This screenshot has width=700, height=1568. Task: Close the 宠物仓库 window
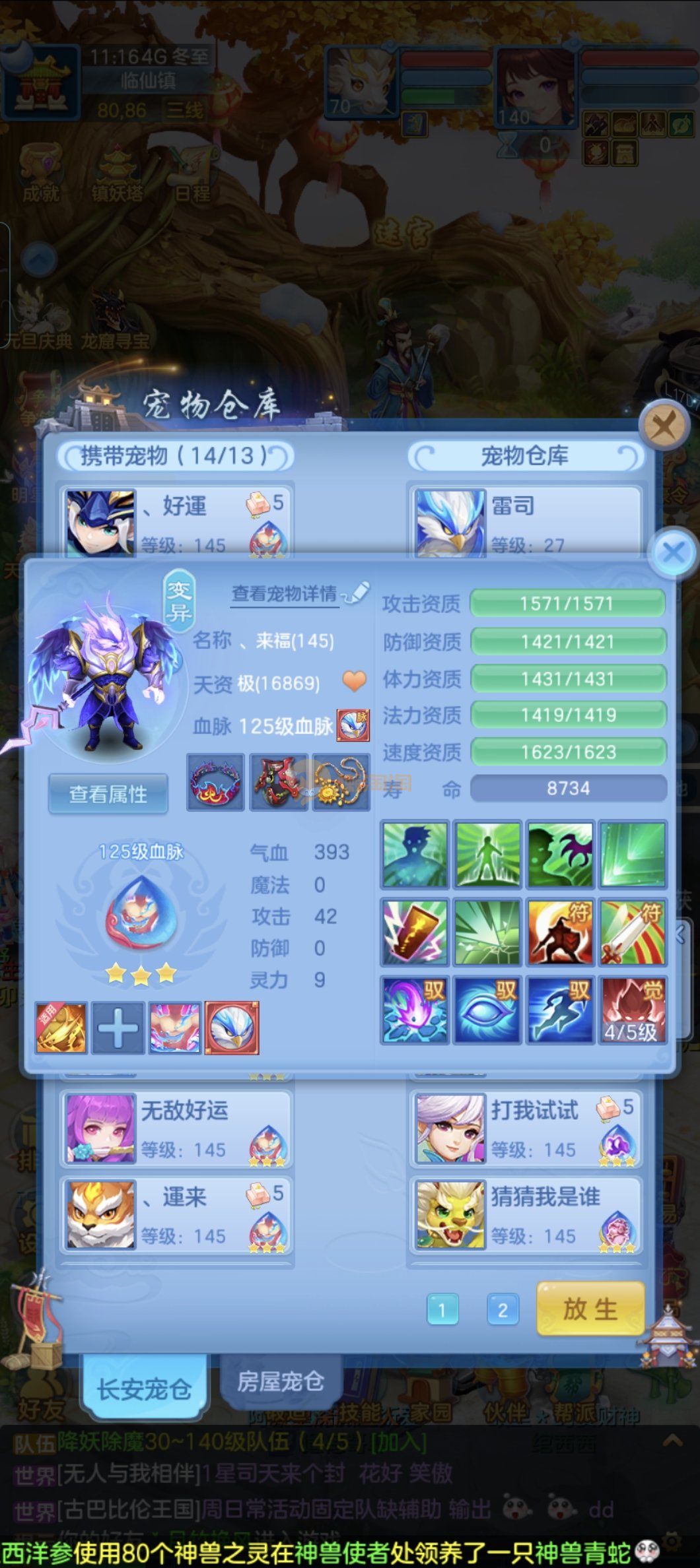click(x=663, y=426)
